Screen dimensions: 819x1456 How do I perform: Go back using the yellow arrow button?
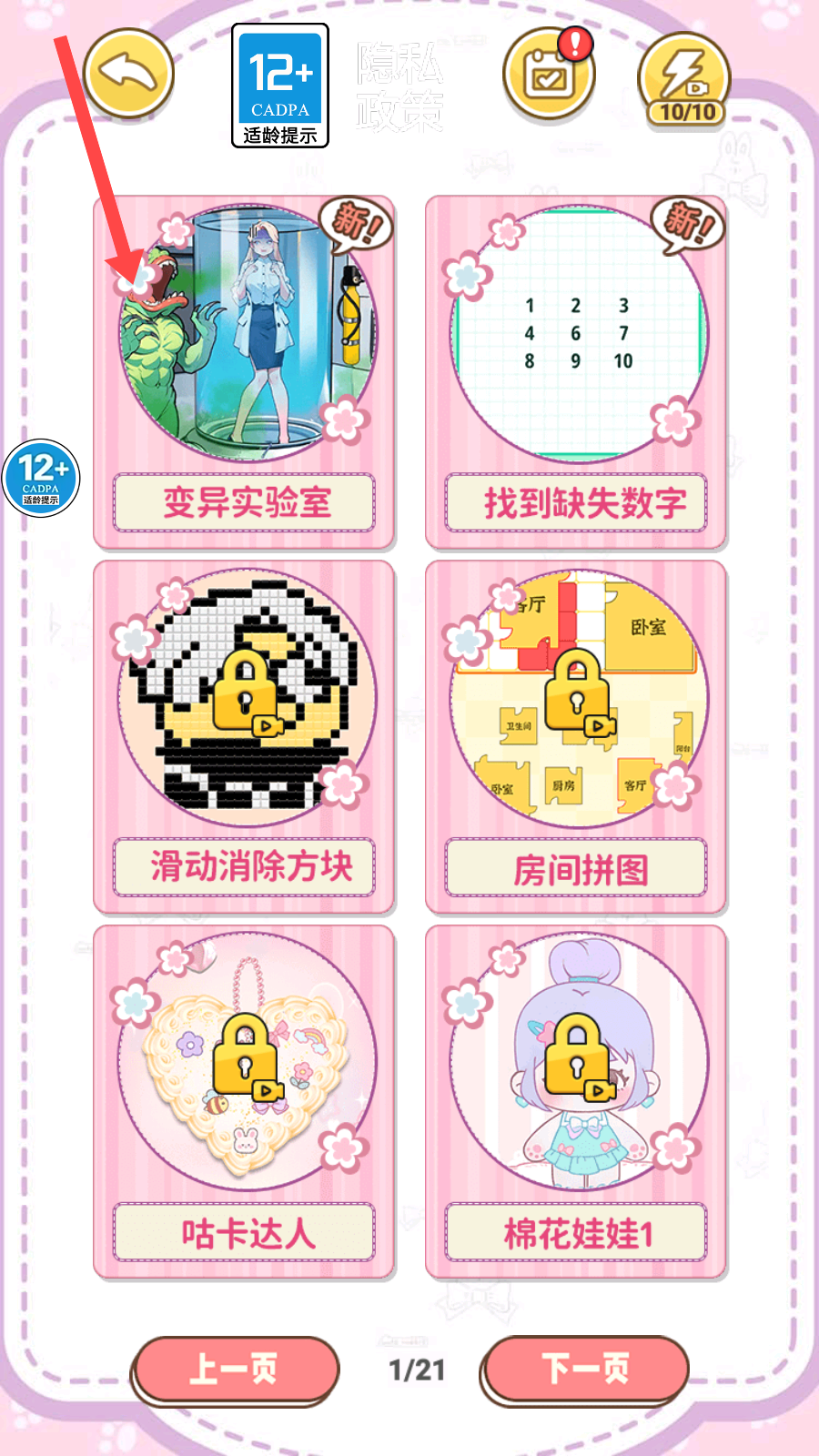(x=128, y=74)
